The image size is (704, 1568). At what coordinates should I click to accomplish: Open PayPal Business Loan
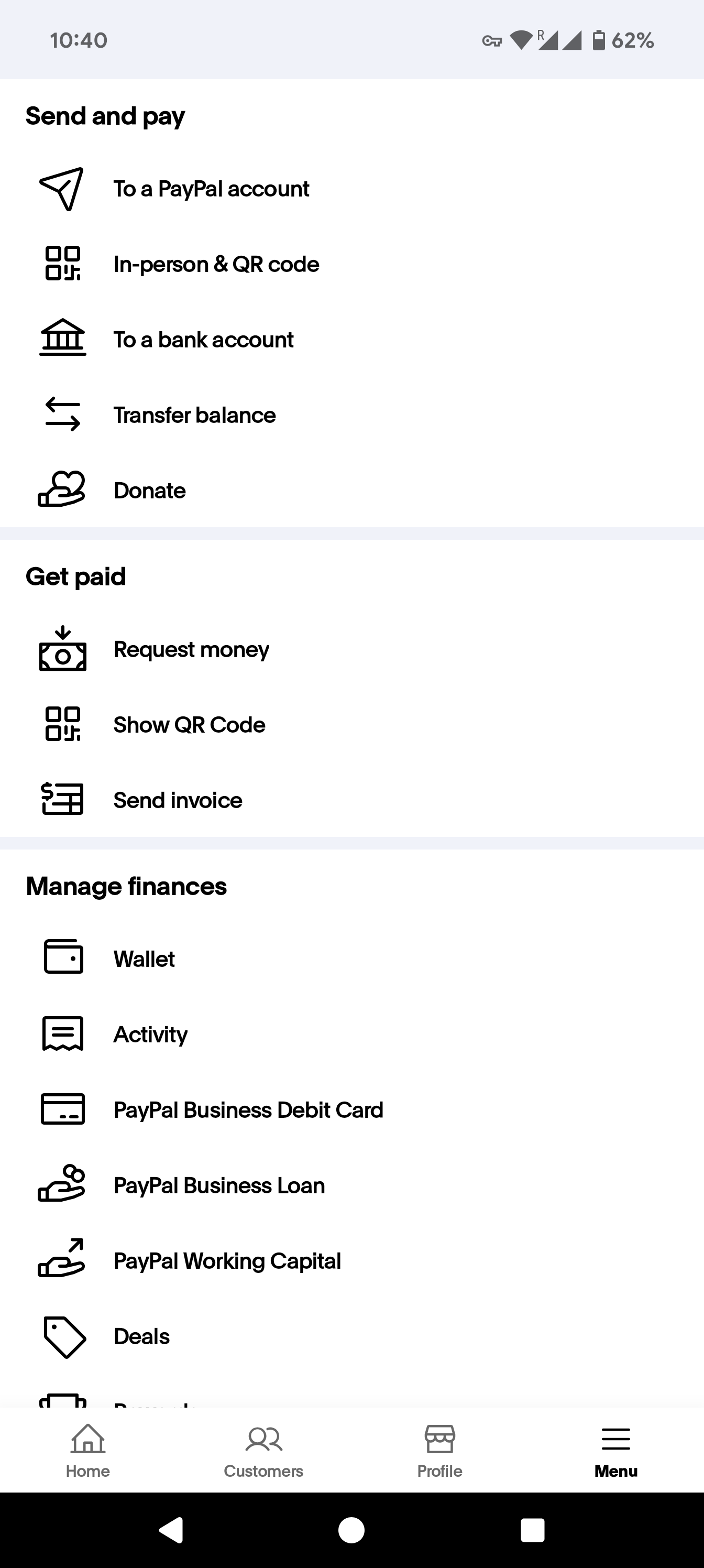(351, 1186)
